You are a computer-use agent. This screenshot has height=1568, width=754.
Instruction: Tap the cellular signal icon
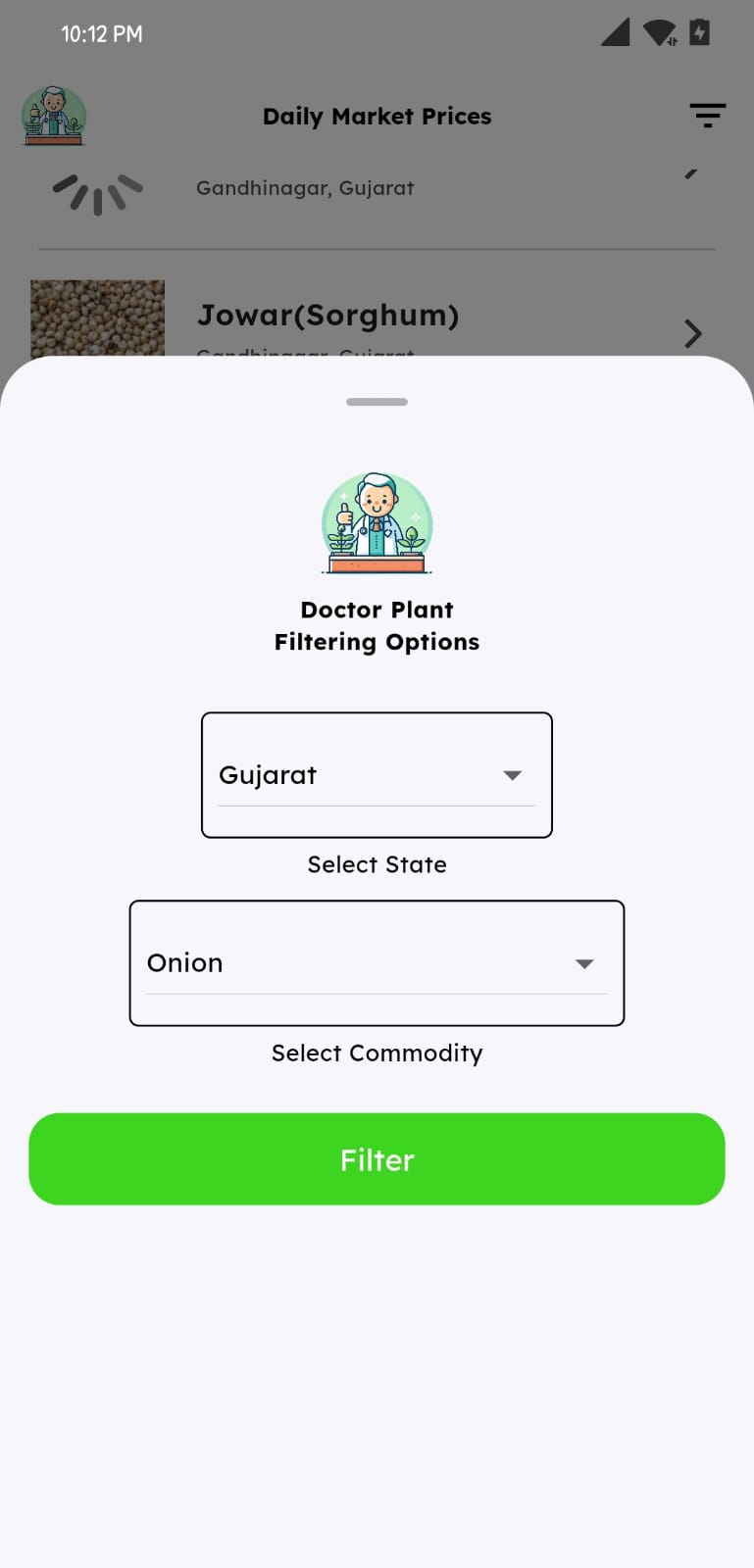(x=615, y=32)
